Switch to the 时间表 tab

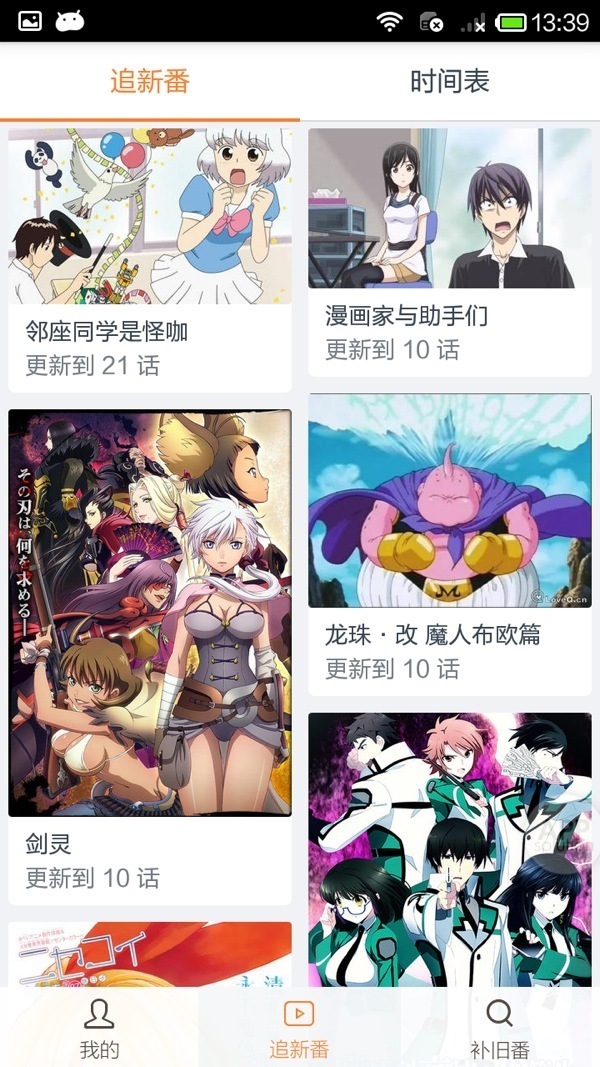(449, 82)
